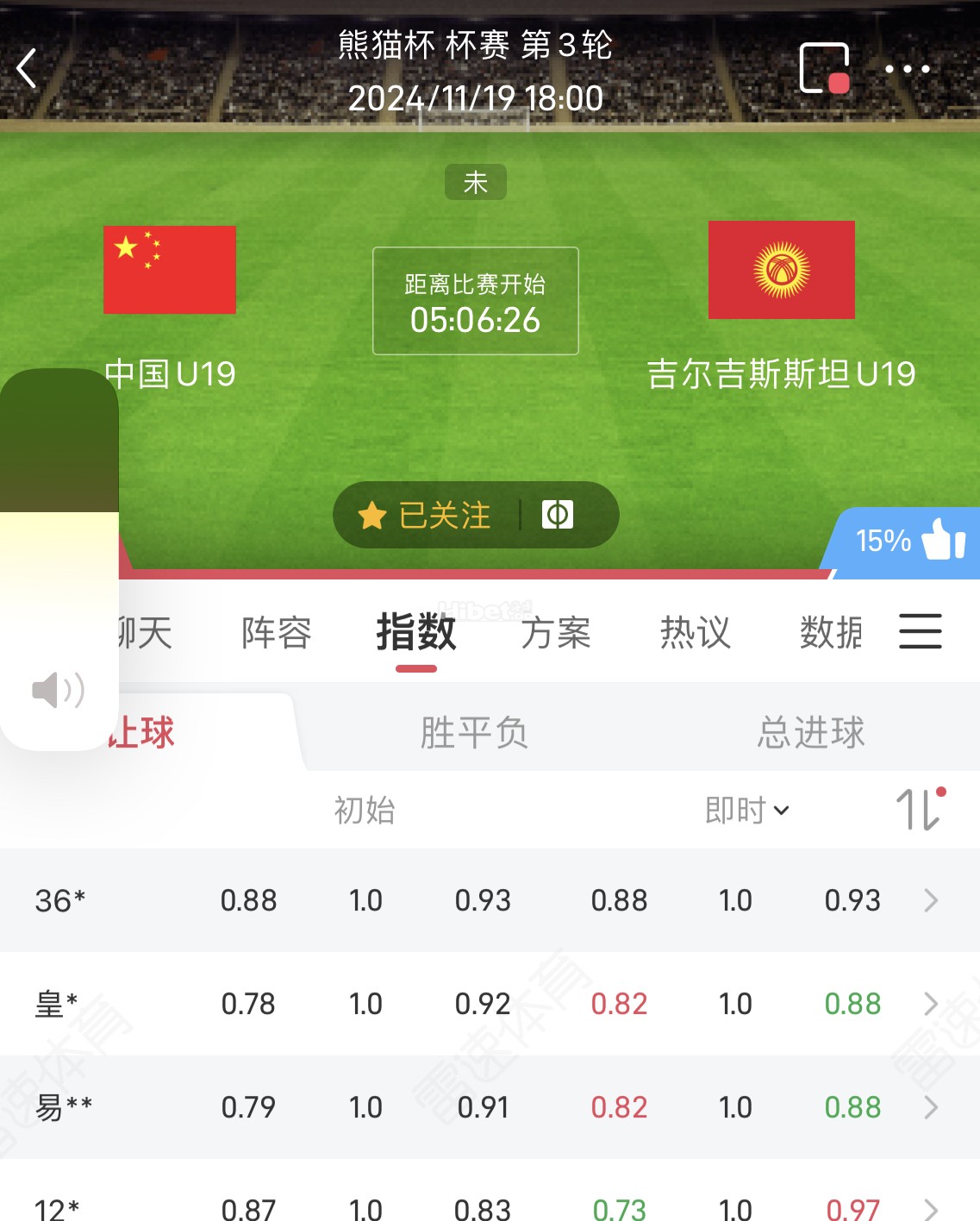This screenshot has width=980, height=1221.
Task: Tap the Kyrgyzstan U19 team flag
Action: [781, 270]
